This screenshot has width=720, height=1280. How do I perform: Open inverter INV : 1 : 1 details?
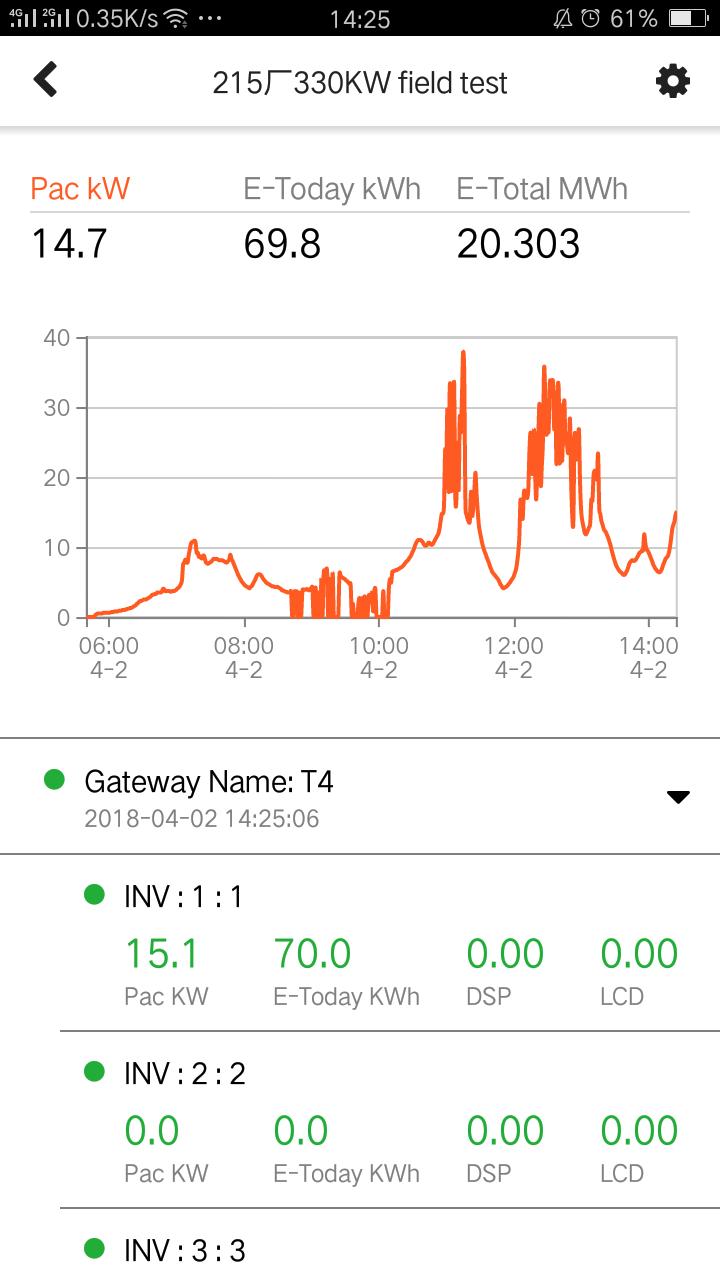point(390,943)
